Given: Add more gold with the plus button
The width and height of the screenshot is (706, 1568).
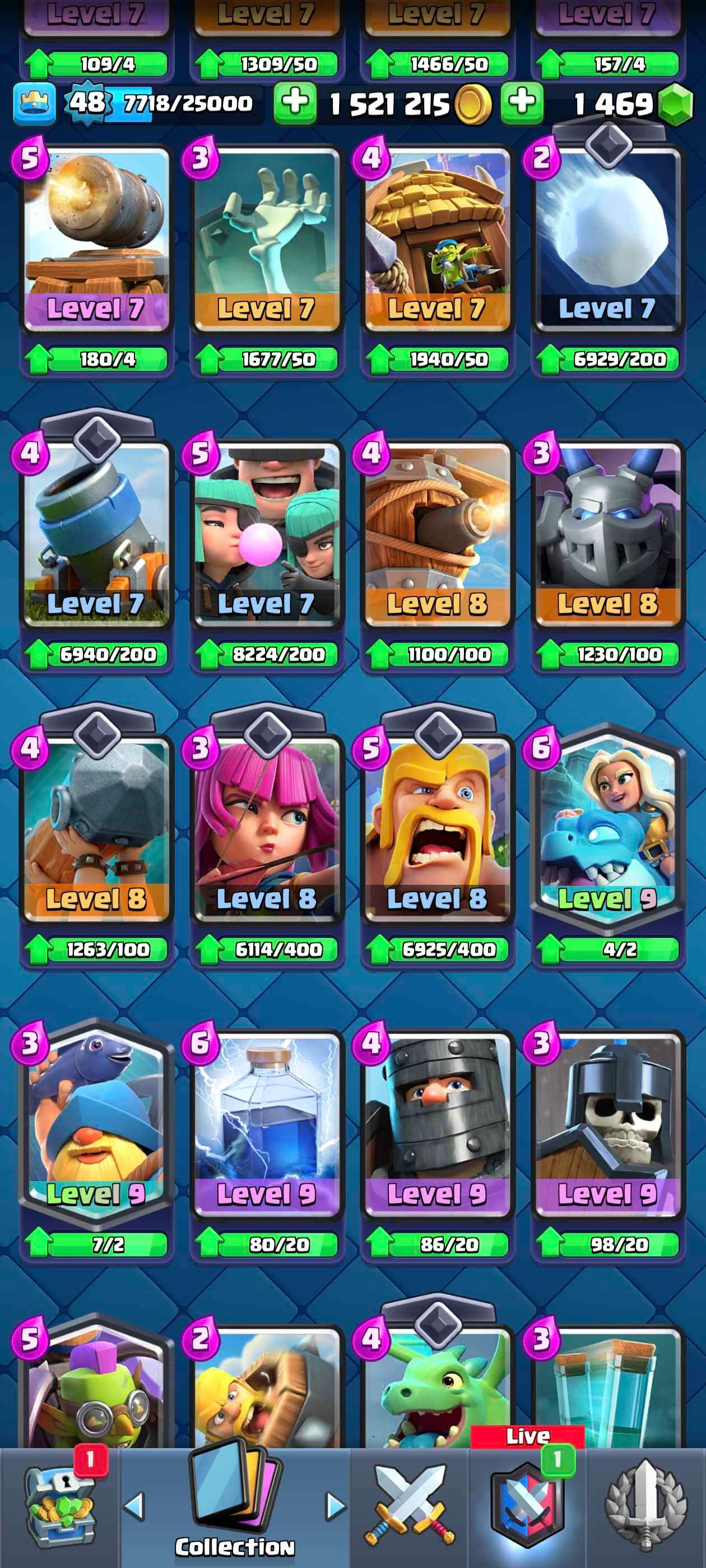Looking at the screenshot, I should [295, 102].
